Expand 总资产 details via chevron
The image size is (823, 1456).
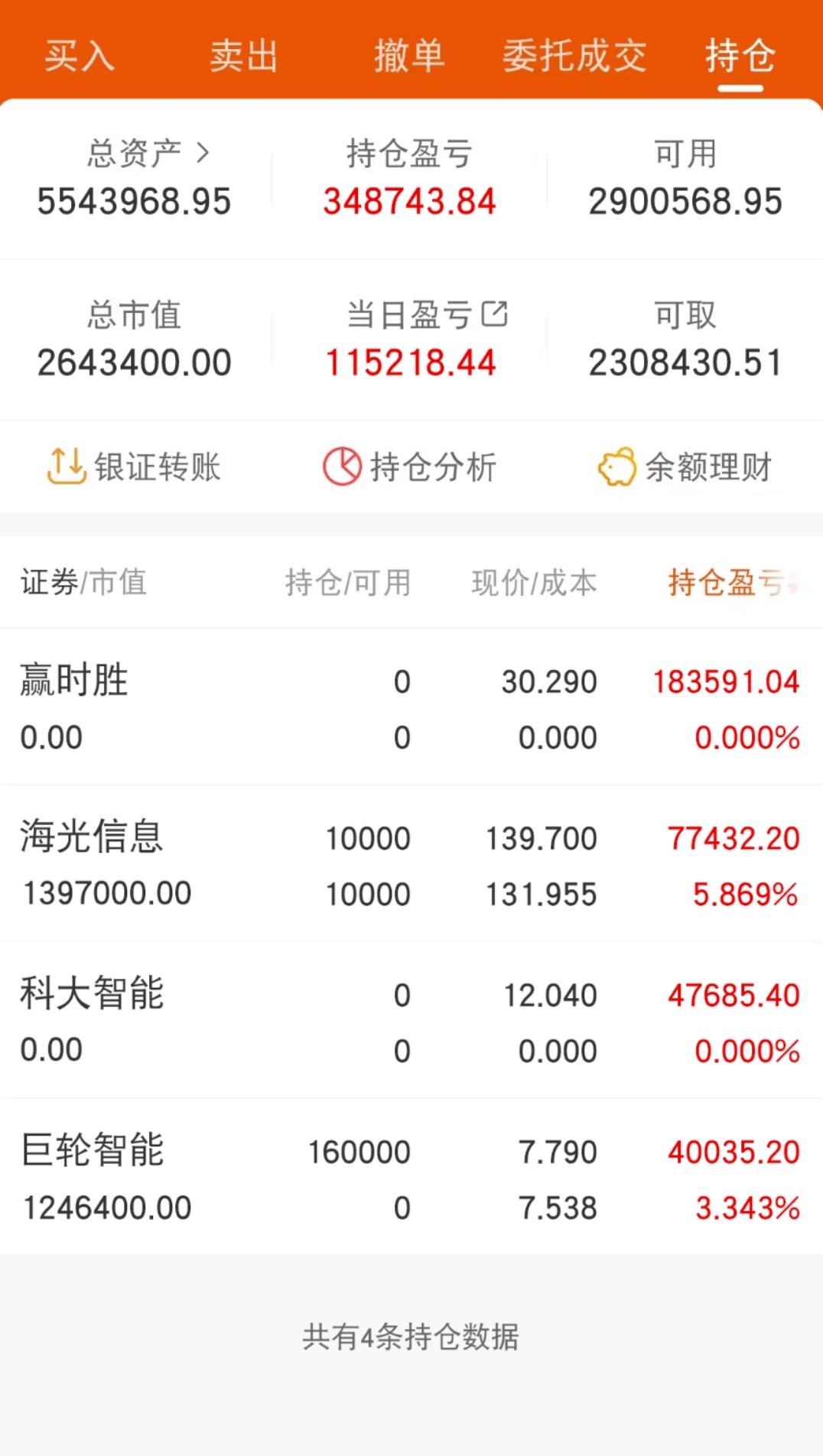[203, 153]
